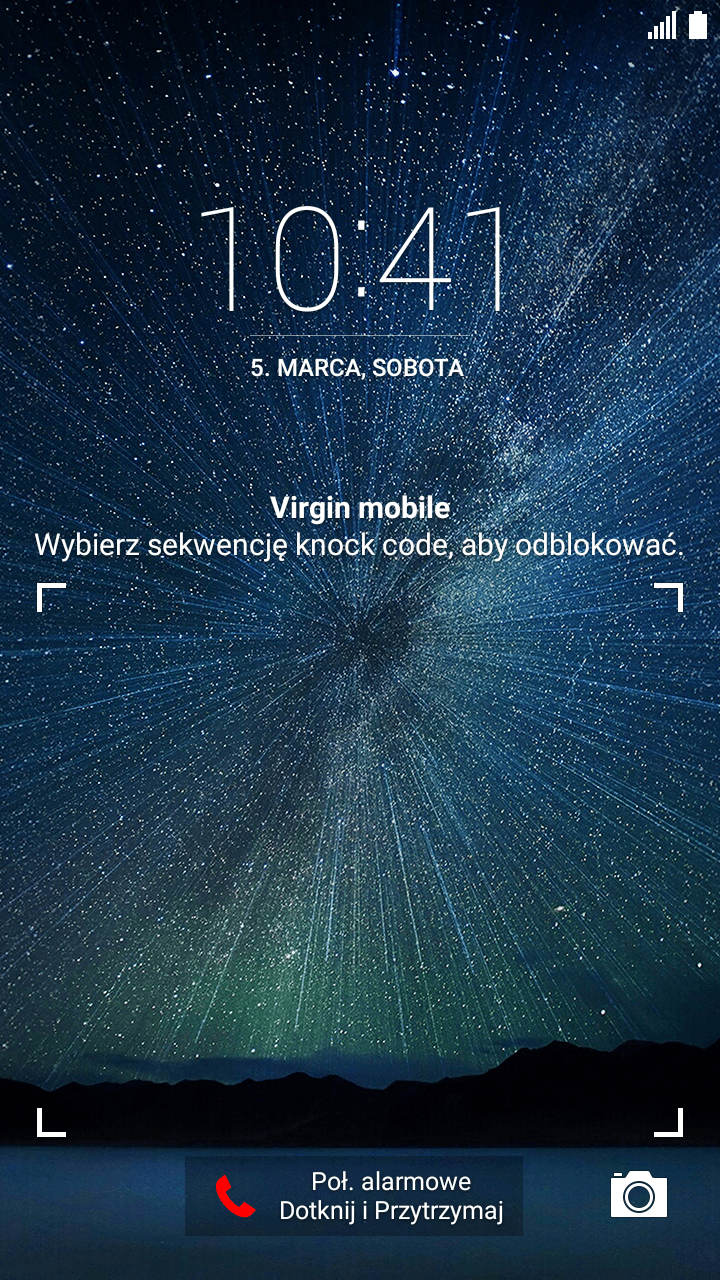Tap the Poł. alarmowe emergency call button
Viewport: 720px width, 1280px height.
click(354, 1196)
